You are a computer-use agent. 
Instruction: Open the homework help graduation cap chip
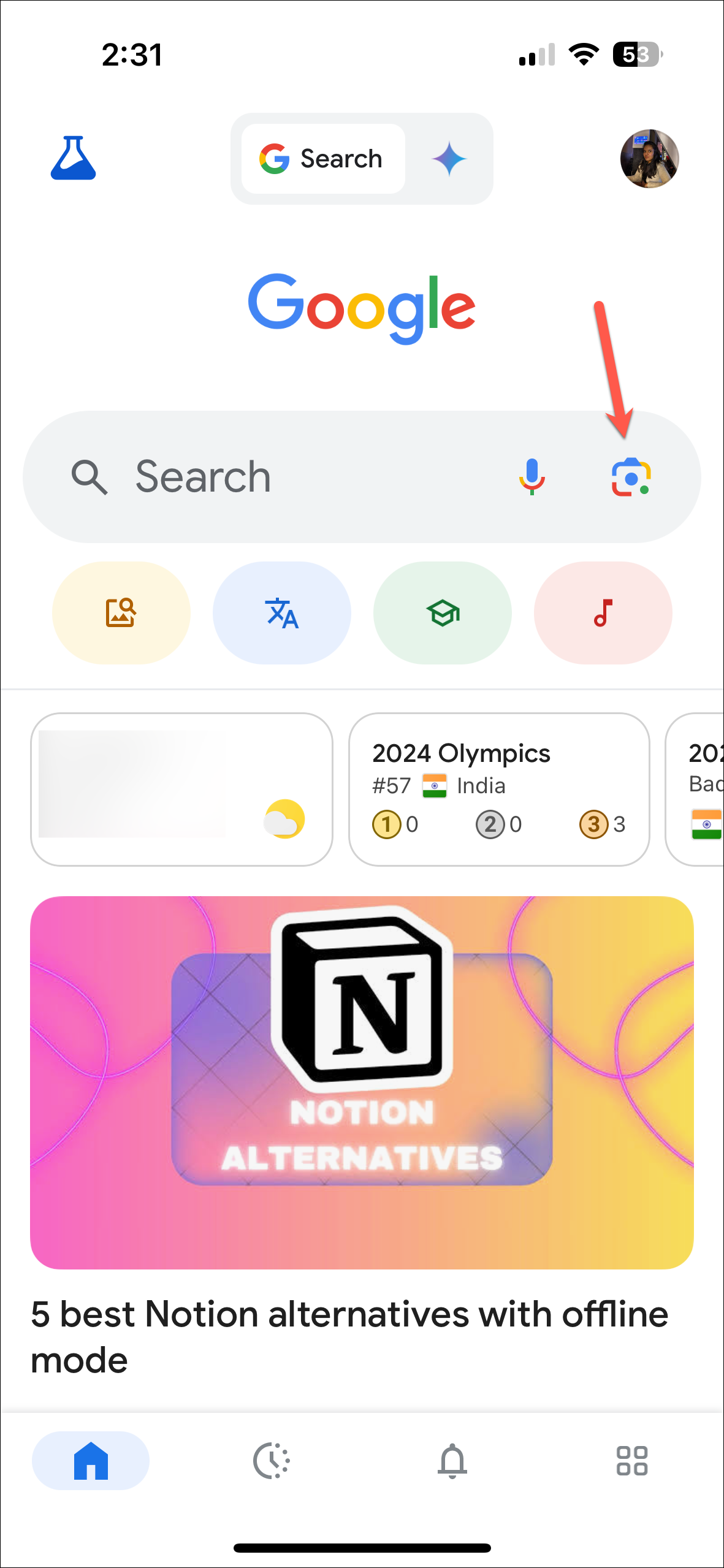tap(443, 612)
